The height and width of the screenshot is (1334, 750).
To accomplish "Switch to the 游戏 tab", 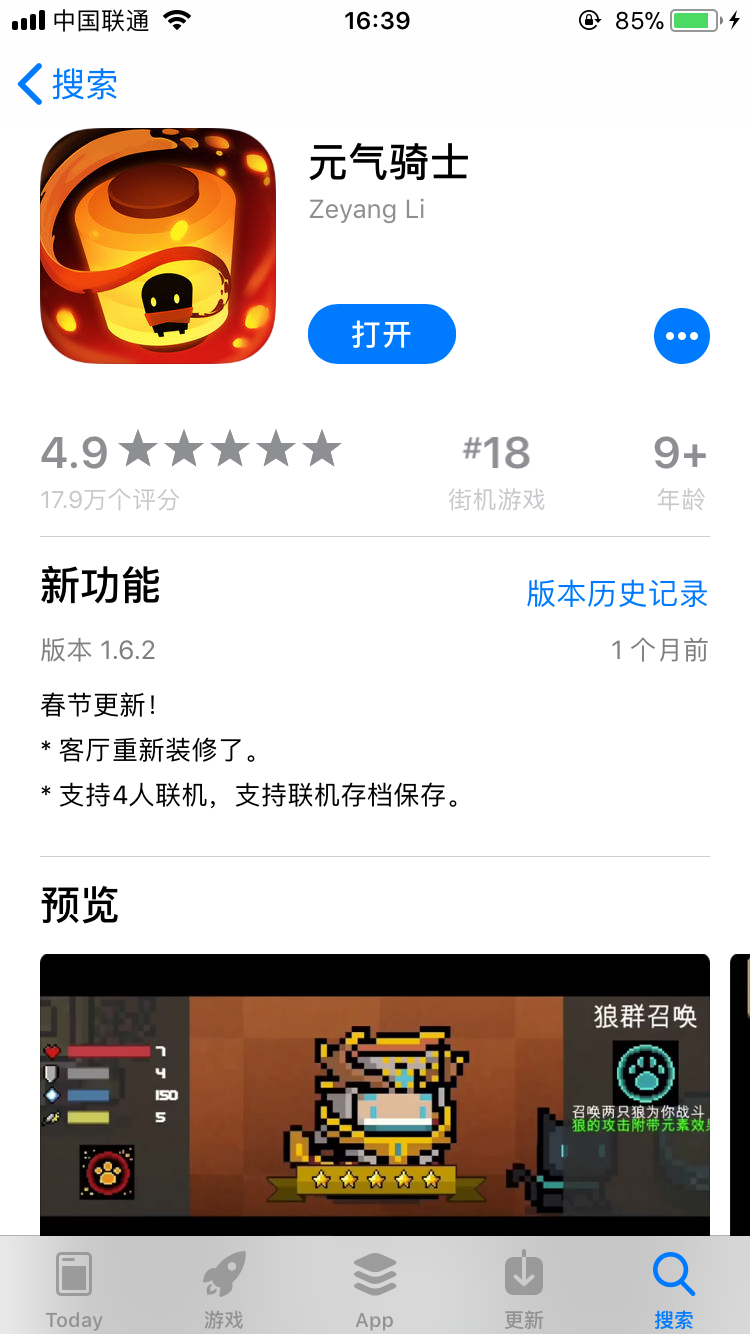I will (x=224, y=1290).
